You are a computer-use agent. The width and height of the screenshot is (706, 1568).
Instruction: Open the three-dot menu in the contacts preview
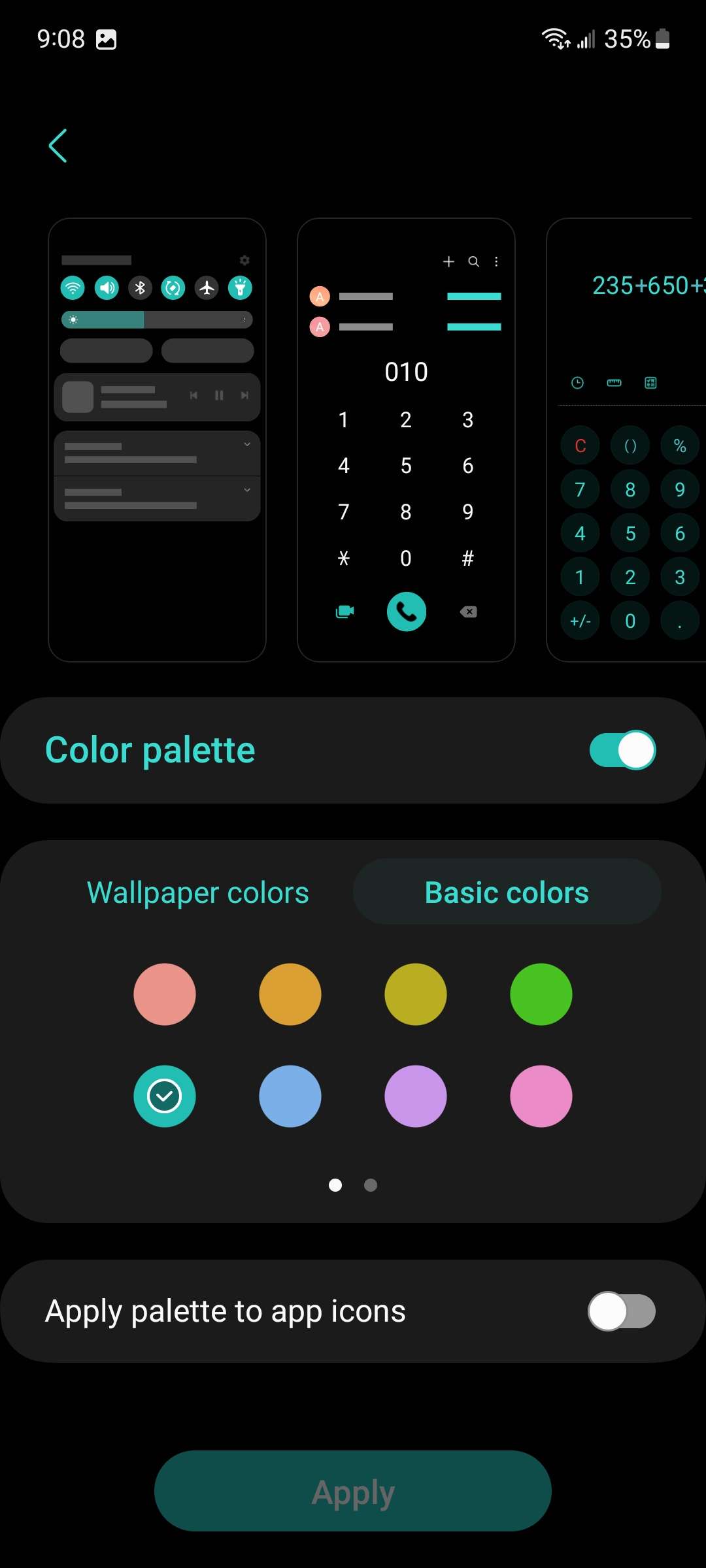point(496,261)
